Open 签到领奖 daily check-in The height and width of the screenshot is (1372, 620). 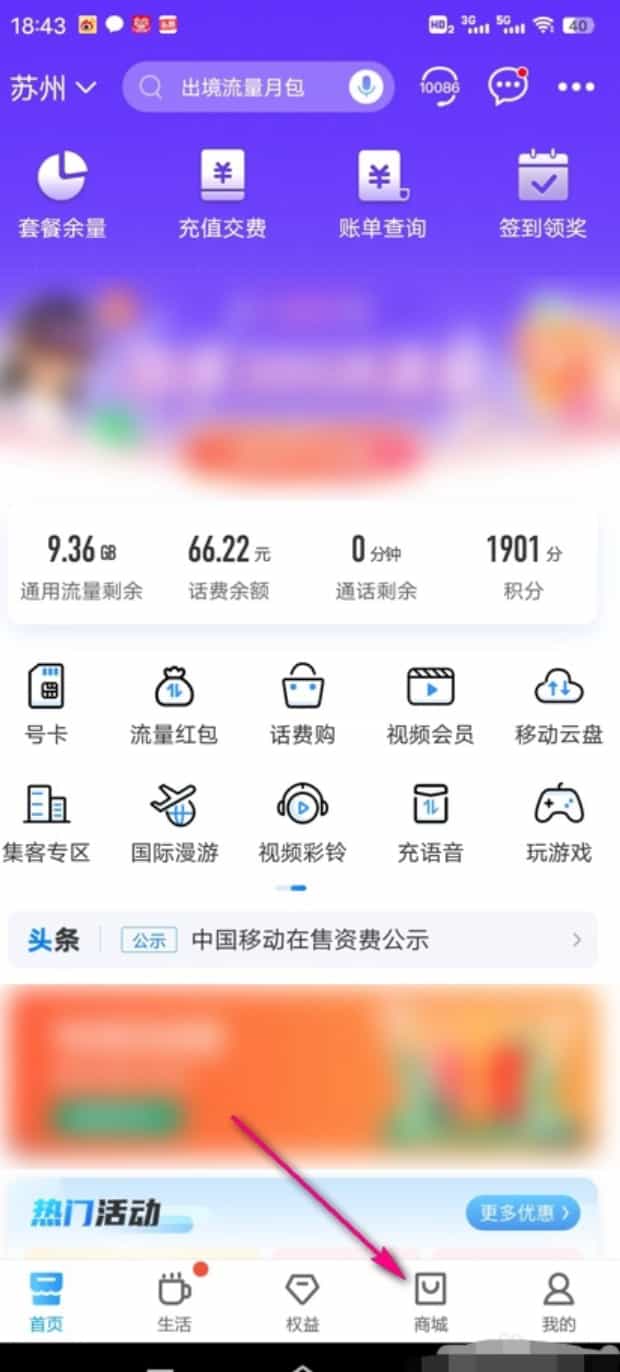point(542,195)
